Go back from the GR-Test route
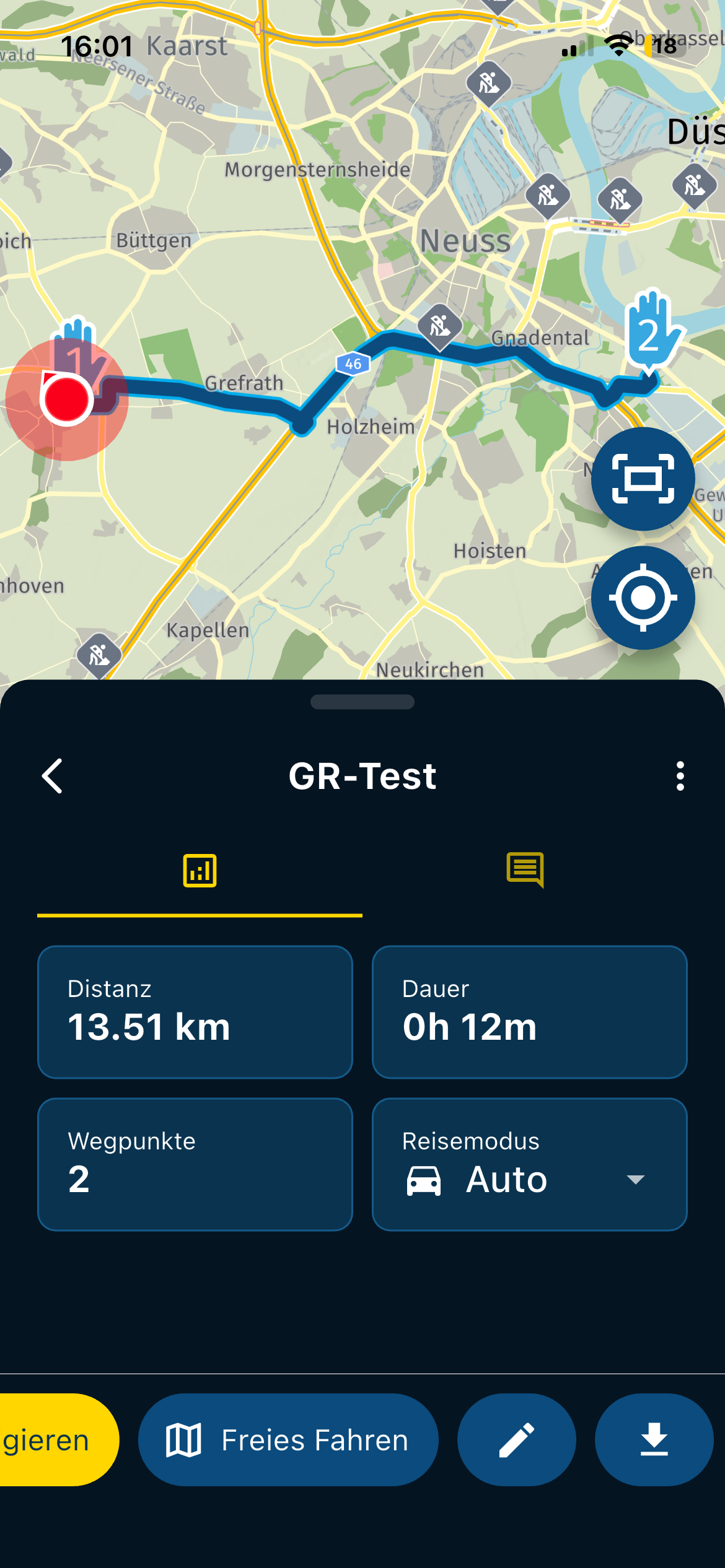The image size is (725, 1568). pos(53,776)
